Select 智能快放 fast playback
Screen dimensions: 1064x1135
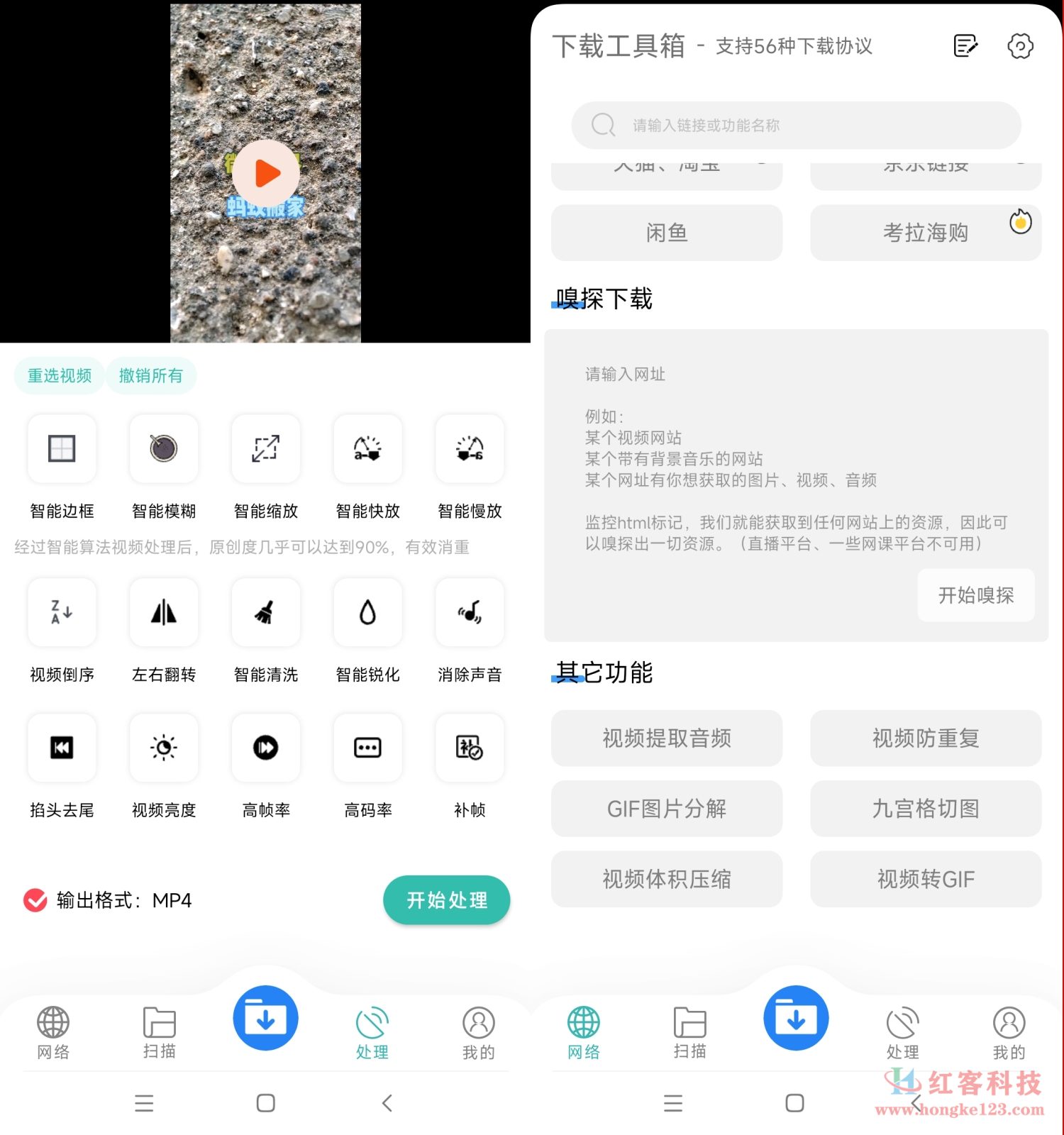coord(367,449)
